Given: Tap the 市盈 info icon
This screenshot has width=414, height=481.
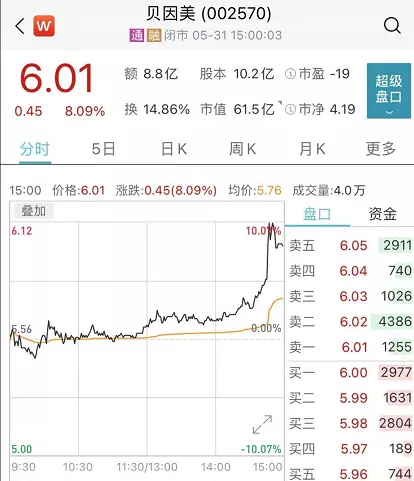Looking at the screenshot, I should 290,74.
